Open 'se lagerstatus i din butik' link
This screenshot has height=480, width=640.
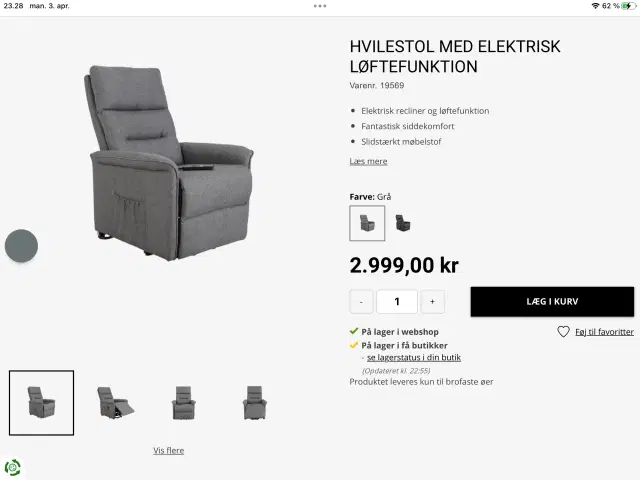coord(413,357)
